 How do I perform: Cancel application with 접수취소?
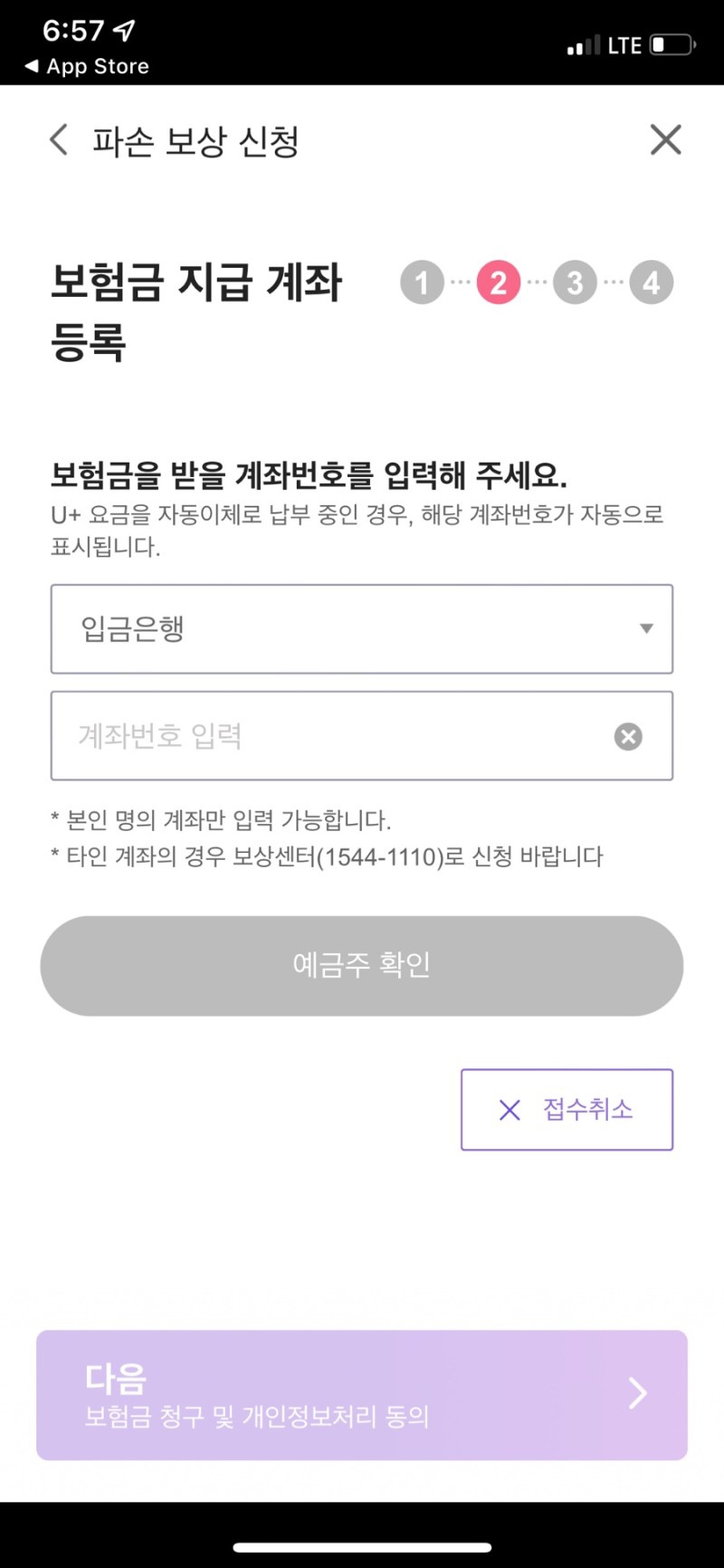[567, 1110]
